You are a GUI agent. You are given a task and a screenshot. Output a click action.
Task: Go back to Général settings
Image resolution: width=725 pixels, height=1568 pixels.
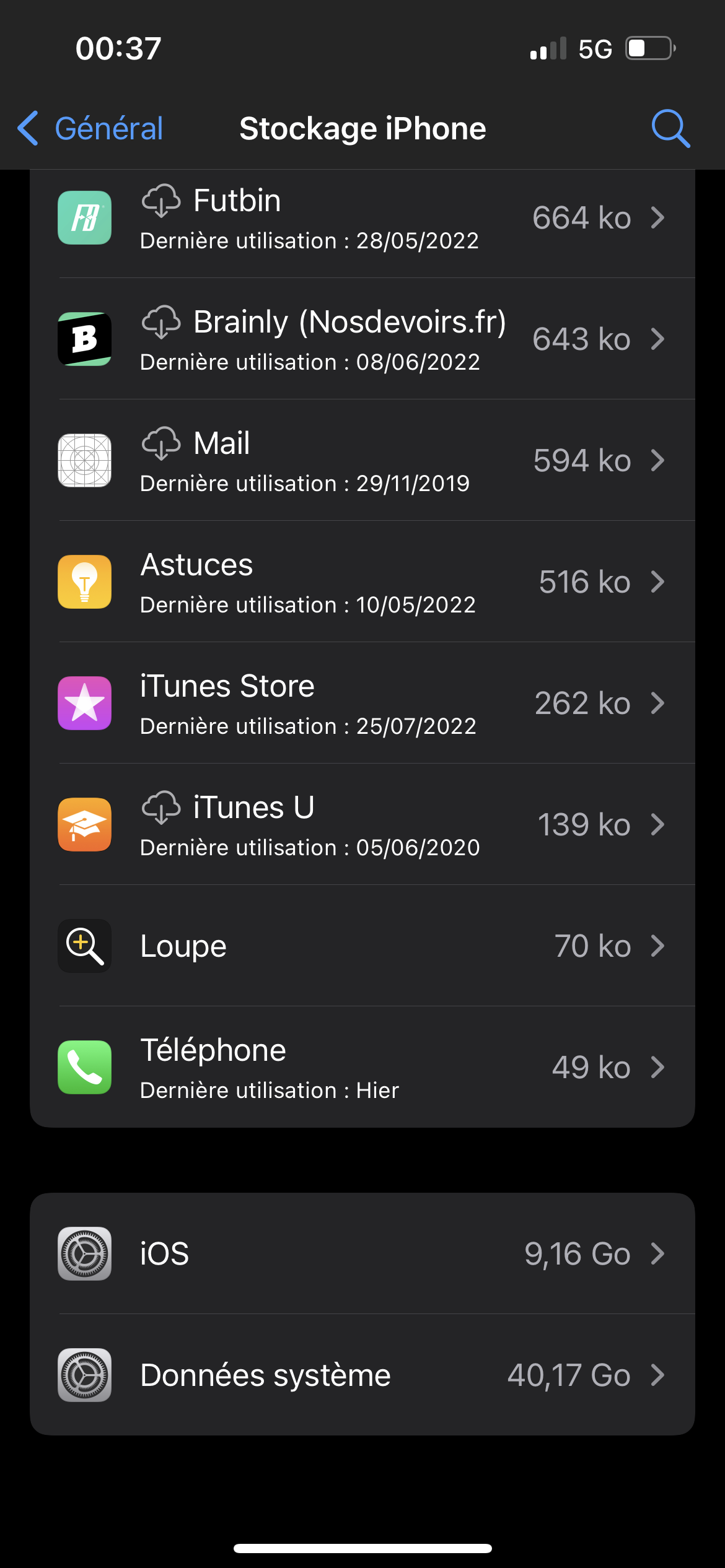pos(90,129)
